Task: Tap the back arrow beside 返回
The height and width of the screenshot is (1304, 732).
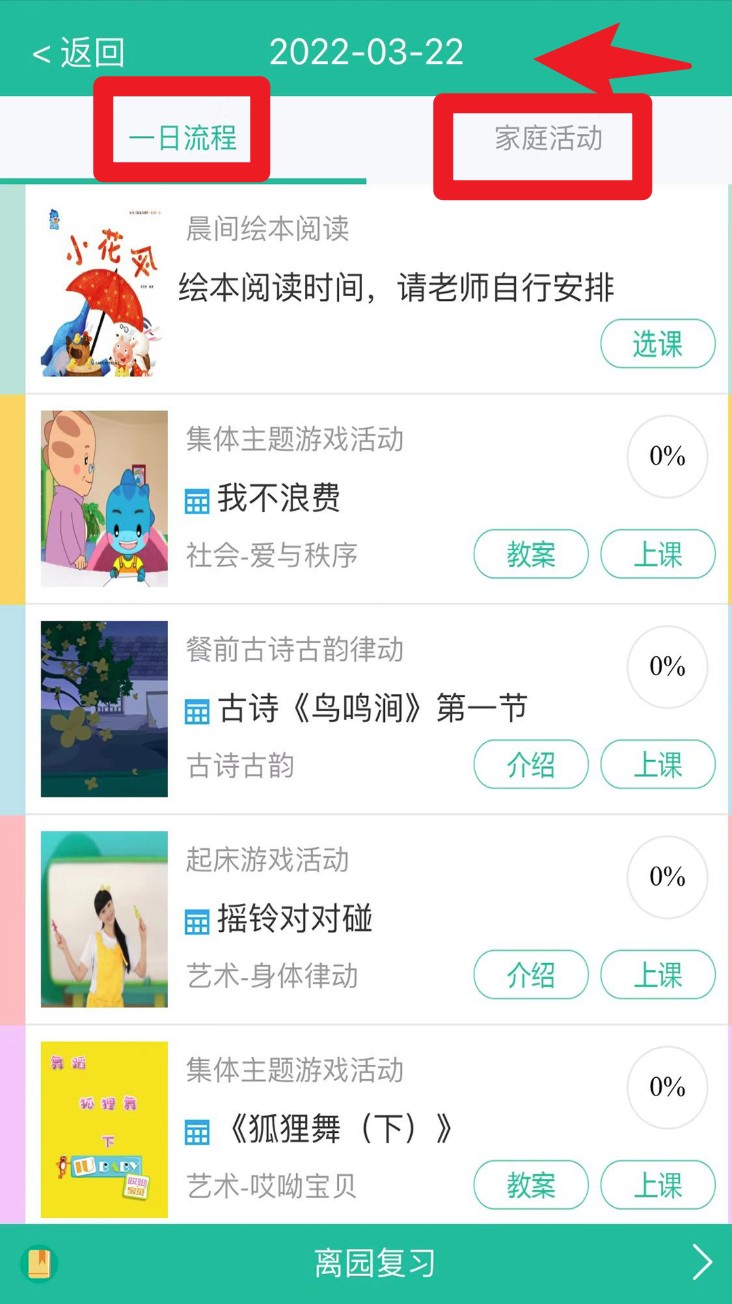Action: (40, 54)
